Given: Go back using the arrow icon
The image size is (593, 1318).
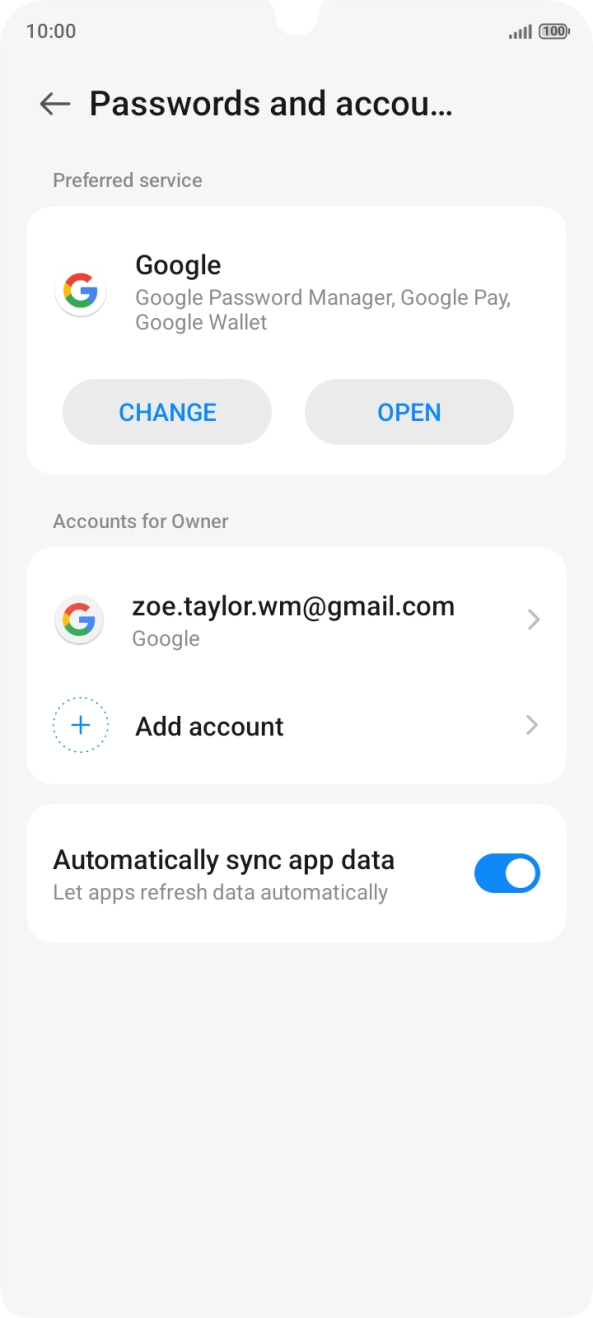Looking at the screenshot, I should coord(54,103).
